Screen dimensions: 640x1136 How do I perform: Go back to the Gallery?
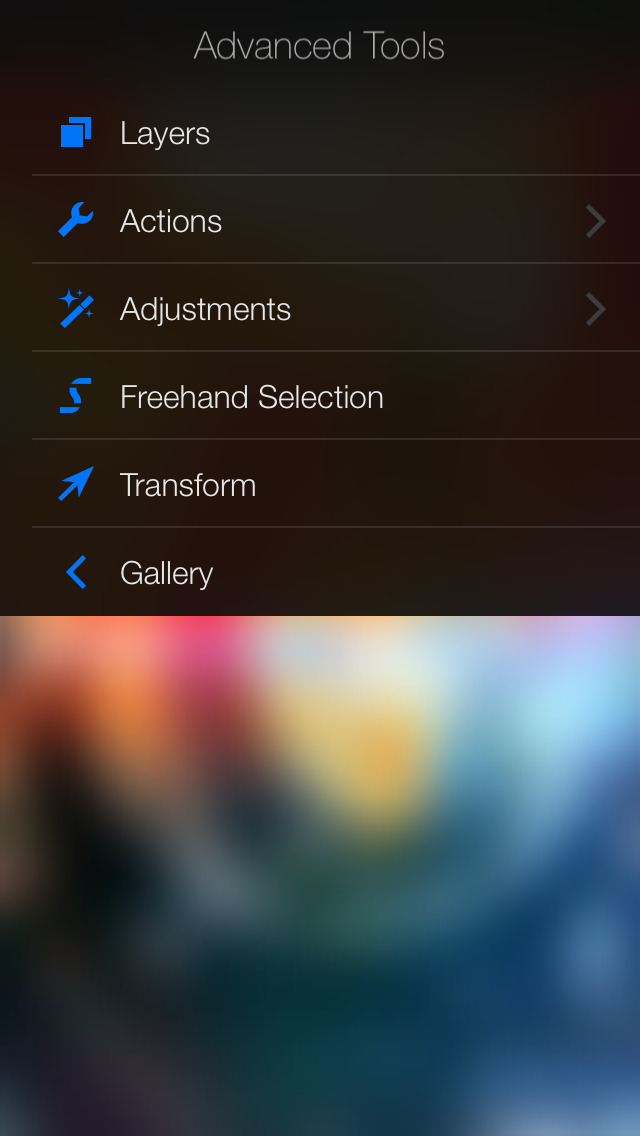tap(166, 573)
